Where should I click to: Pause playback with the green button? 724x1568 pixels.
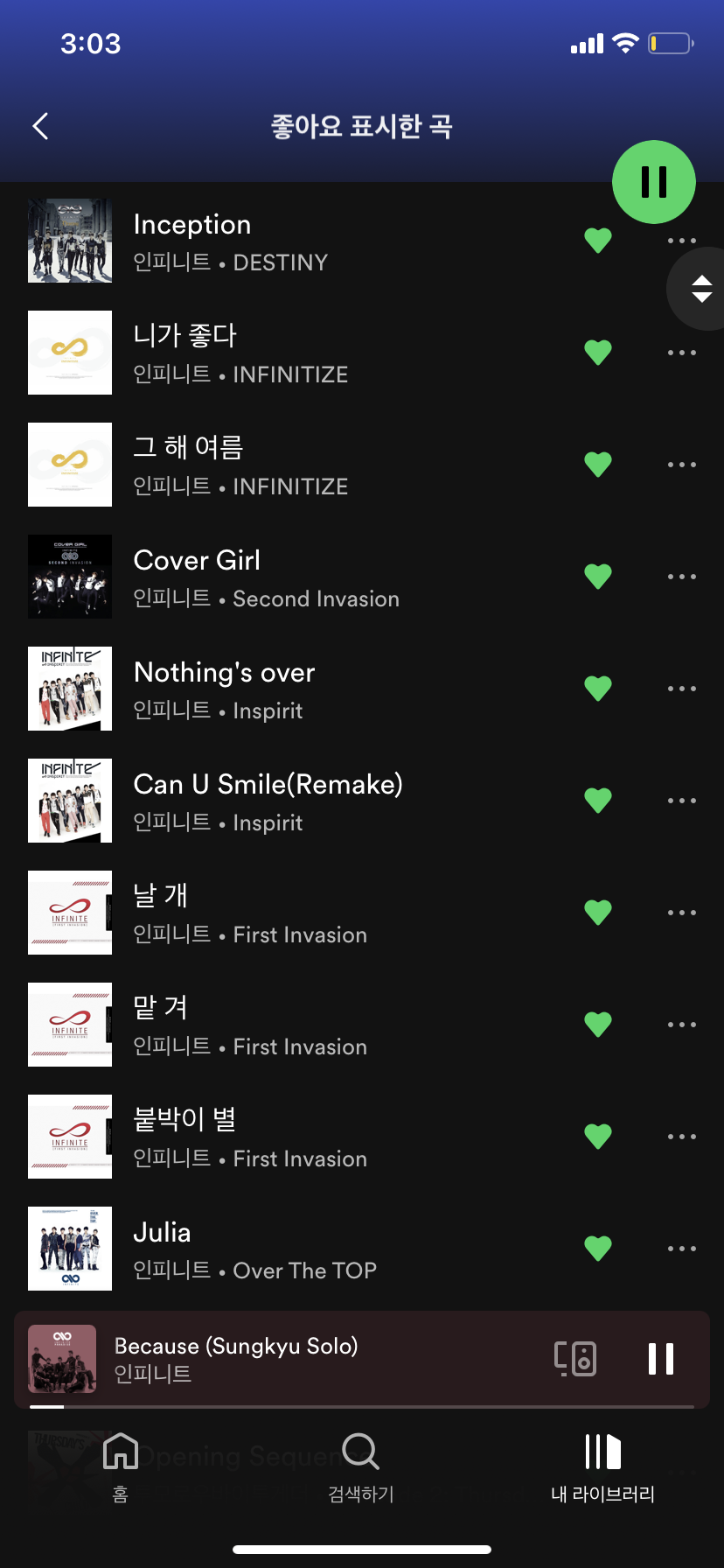click(654, 182)
